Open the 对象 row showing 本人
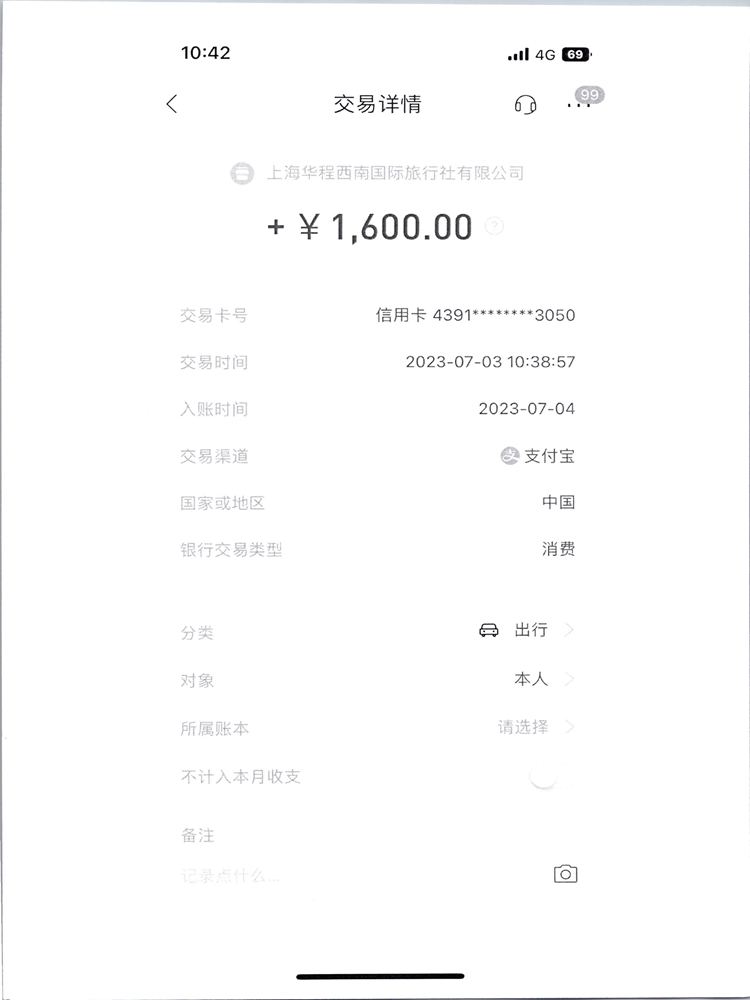 coord(538,679)
